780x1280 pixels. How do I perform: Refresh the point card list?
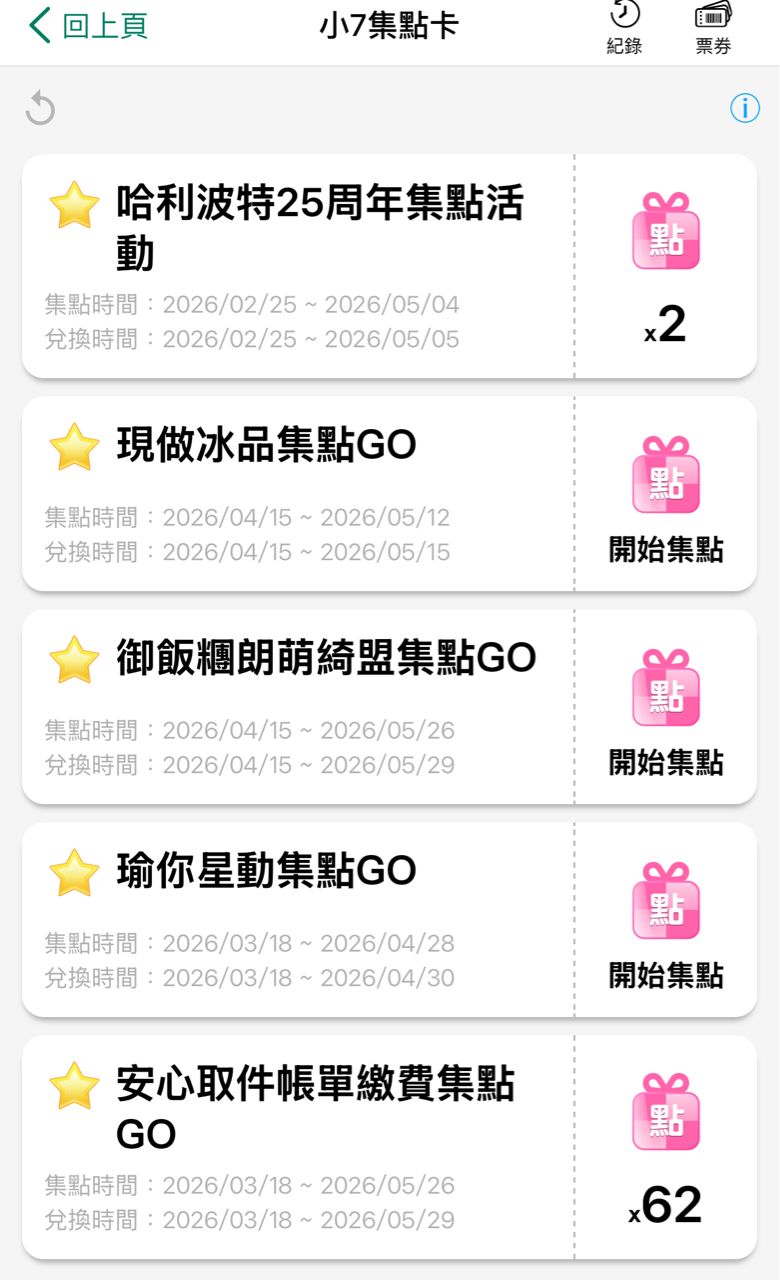coord(40,108)
